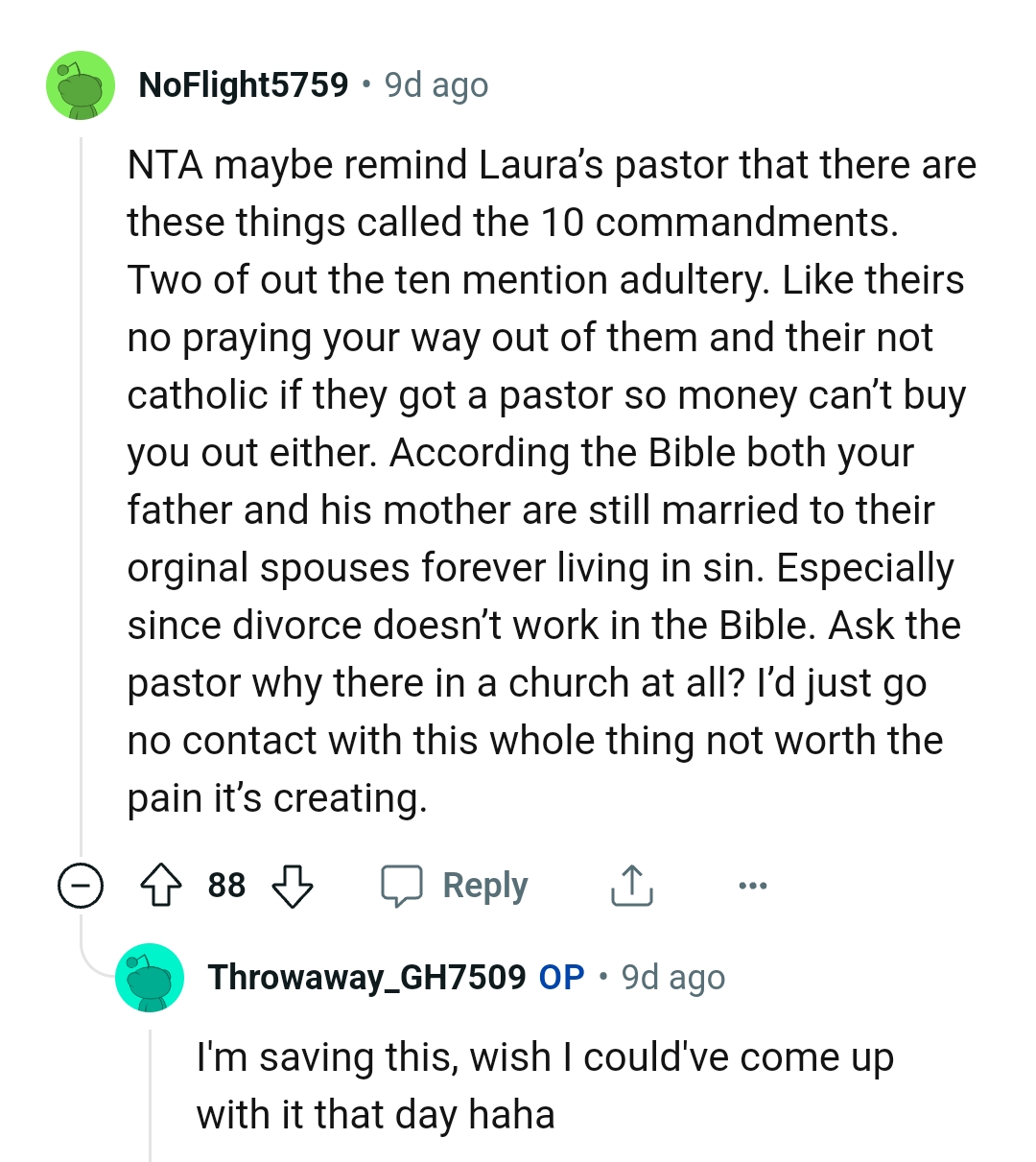Click the vote count showing 88
The width and height of the screenshot is (1036, 1162).
[226, 886]
